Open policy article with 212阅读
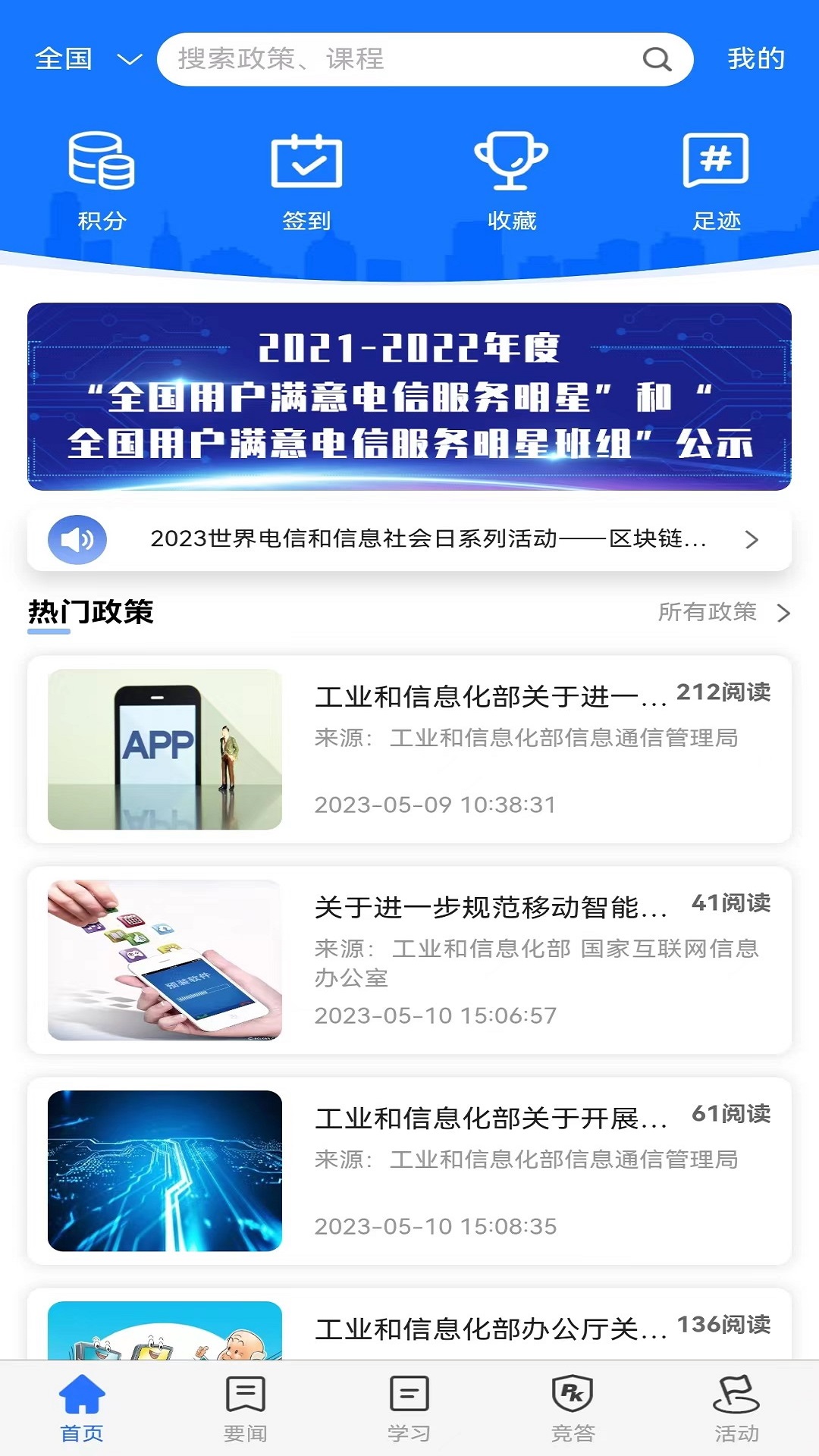This screenshot has height=1456, width=819. [409, 749]
